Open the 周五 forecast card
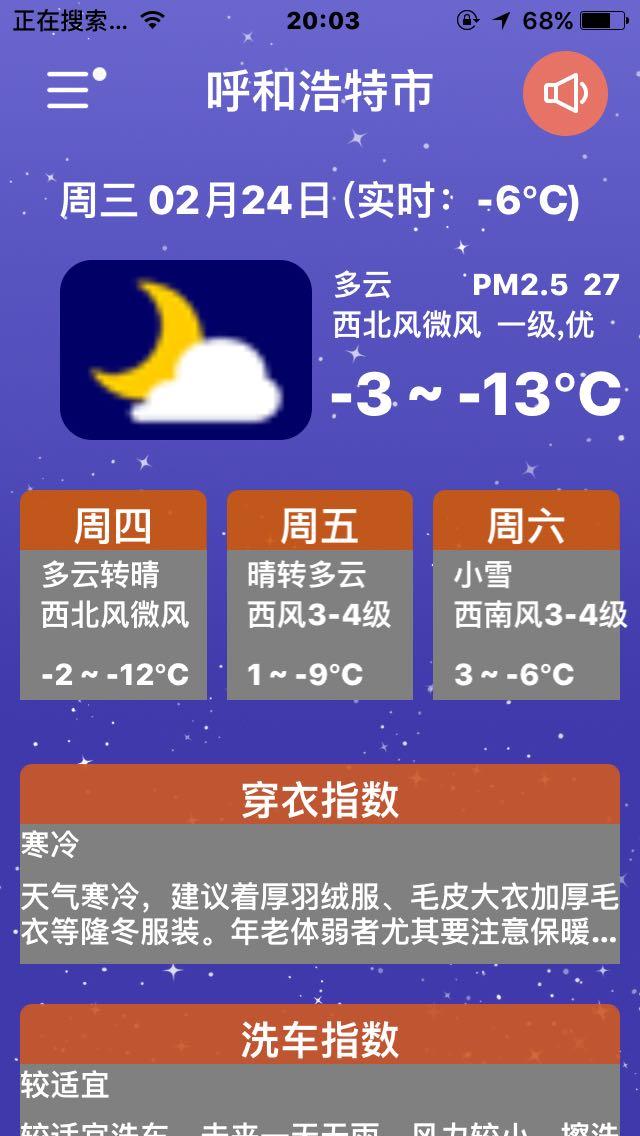 [319, 595]
